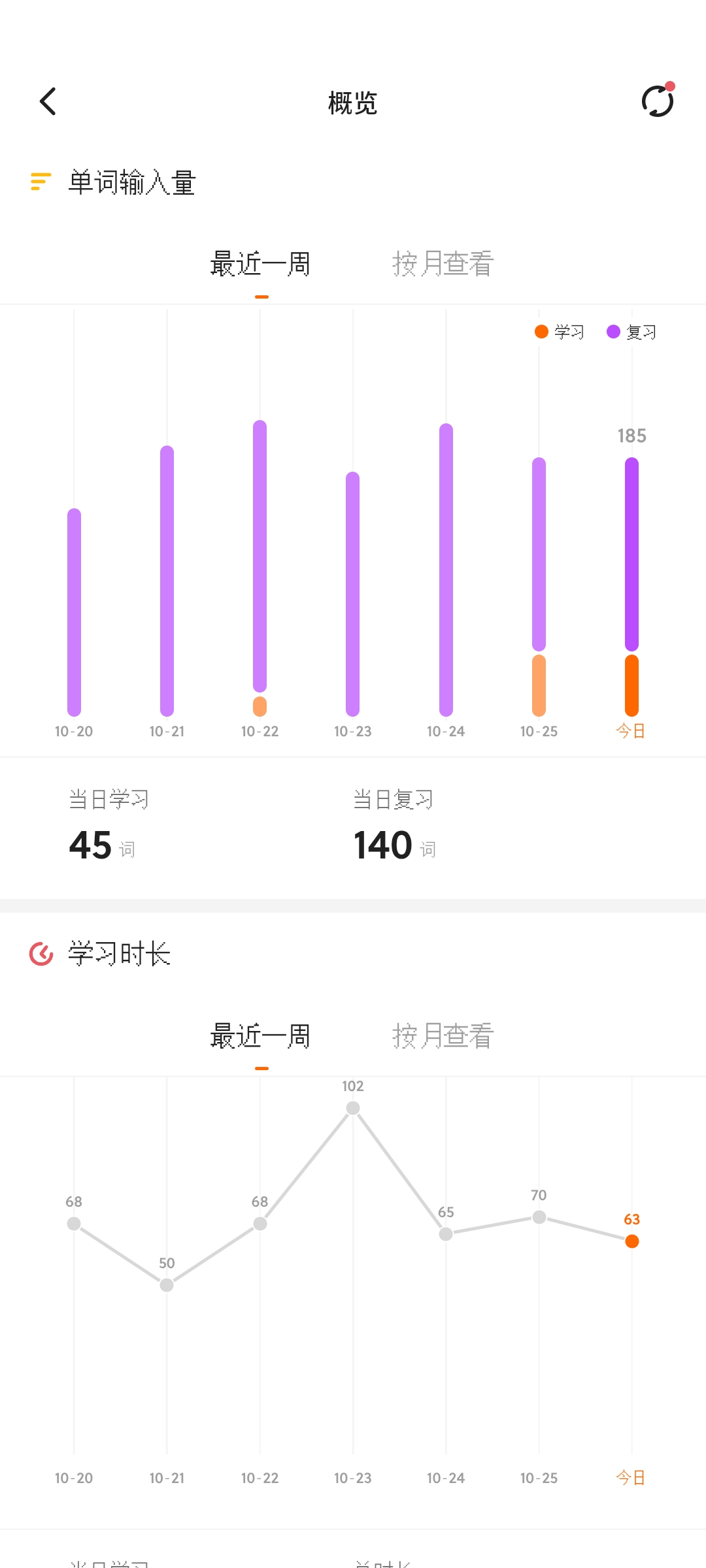Screen dimensions: 706x1568
Task: Select 最近一周 tab under 单词输入量
Action: 260,265
